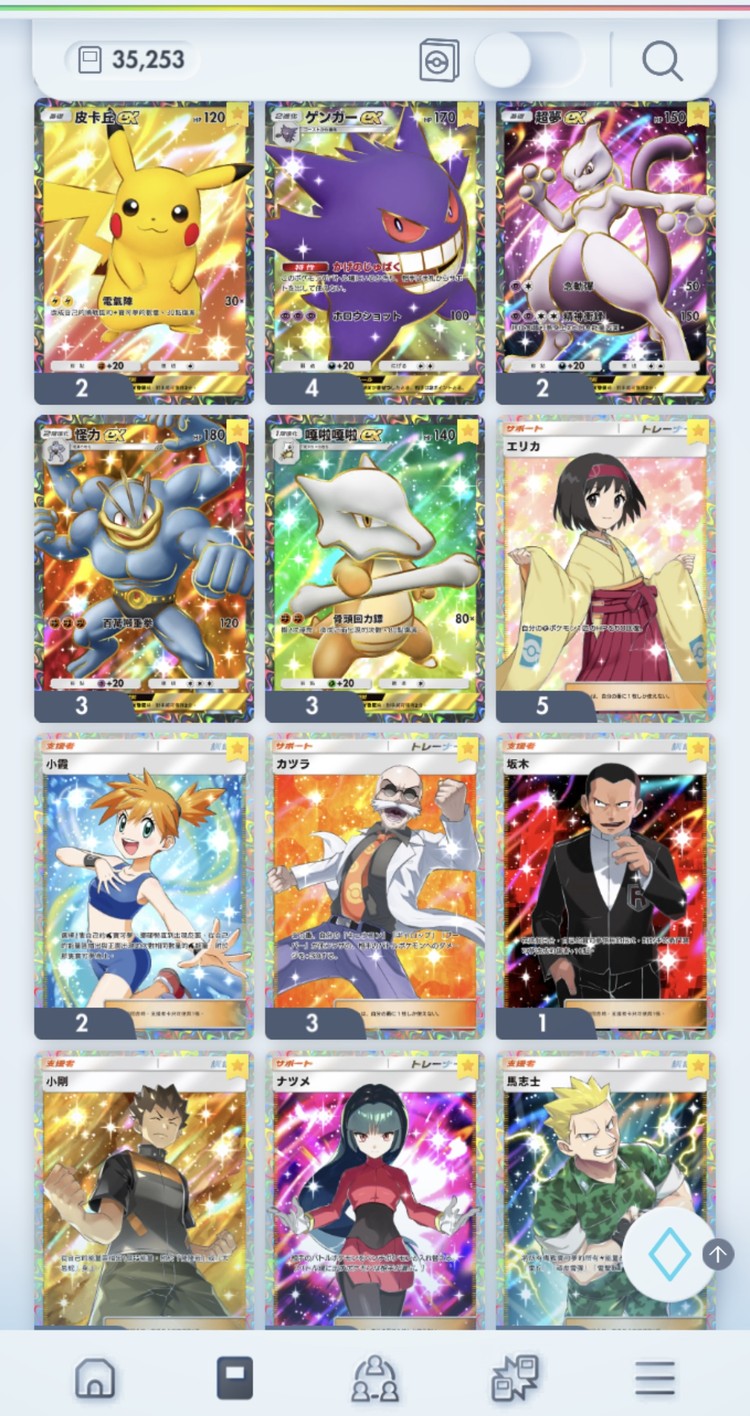750x1416 pixels.
Task: Tap the blue diamond floating button
Action: 669,1254
